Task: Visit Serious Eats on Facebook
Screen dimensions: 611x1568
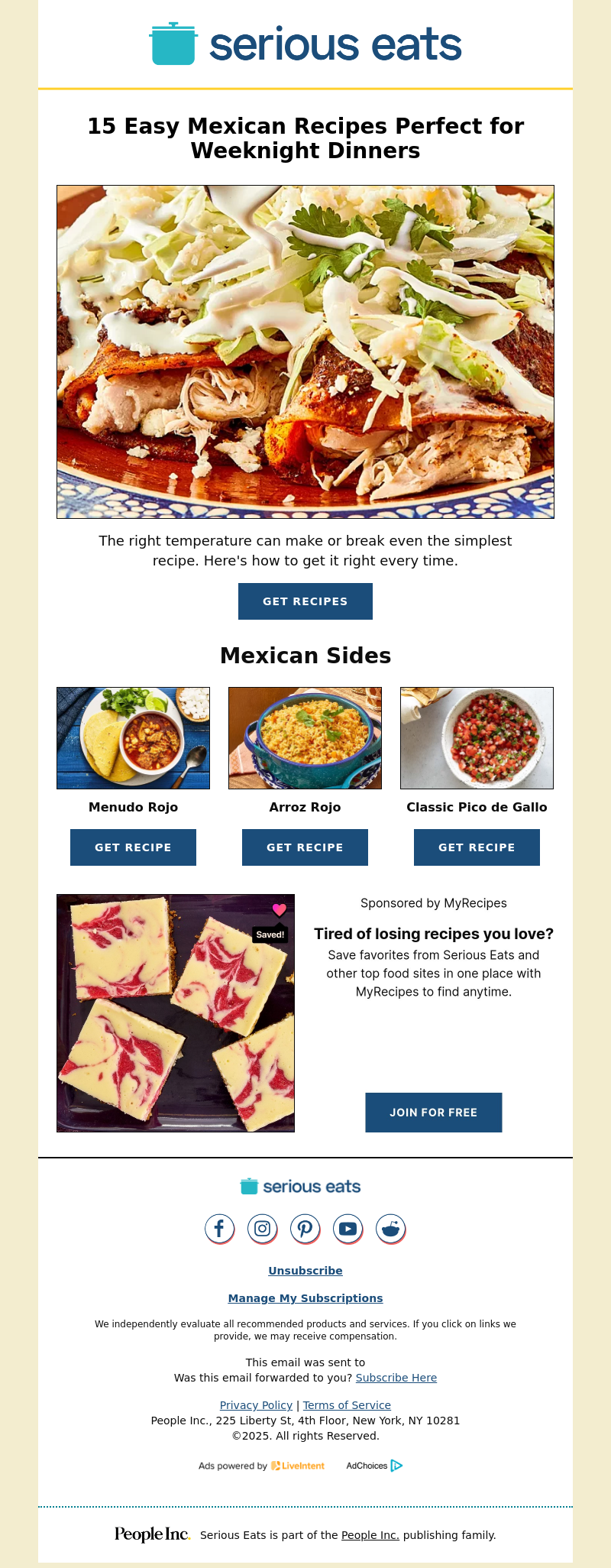Action: tap(219, 1229)
